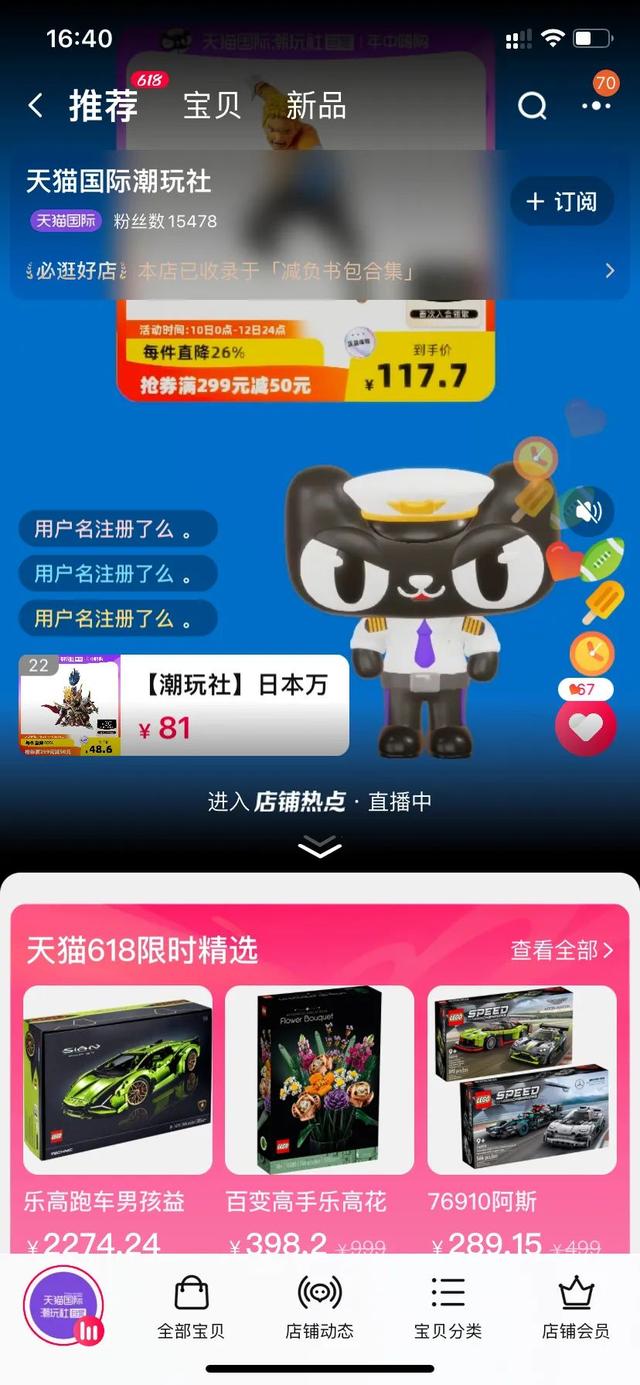Open the 【潮玩社】日本万 product card
The height and width of the screenshot is (1385, 640).
(184, 705)
